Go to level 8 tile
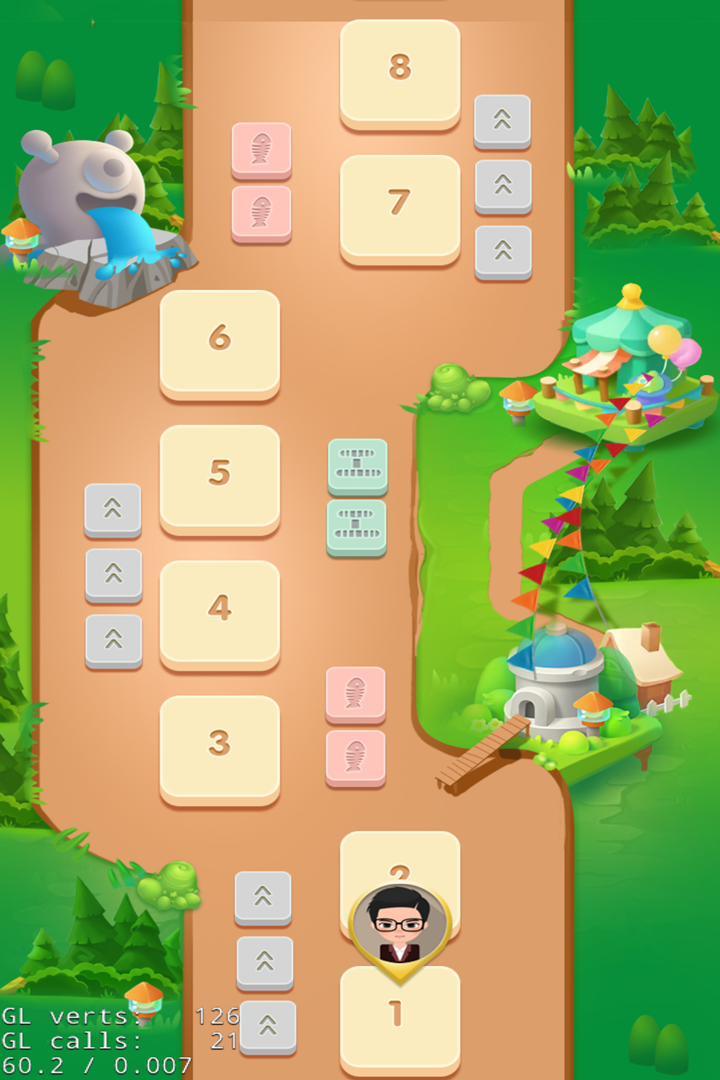 399,70
